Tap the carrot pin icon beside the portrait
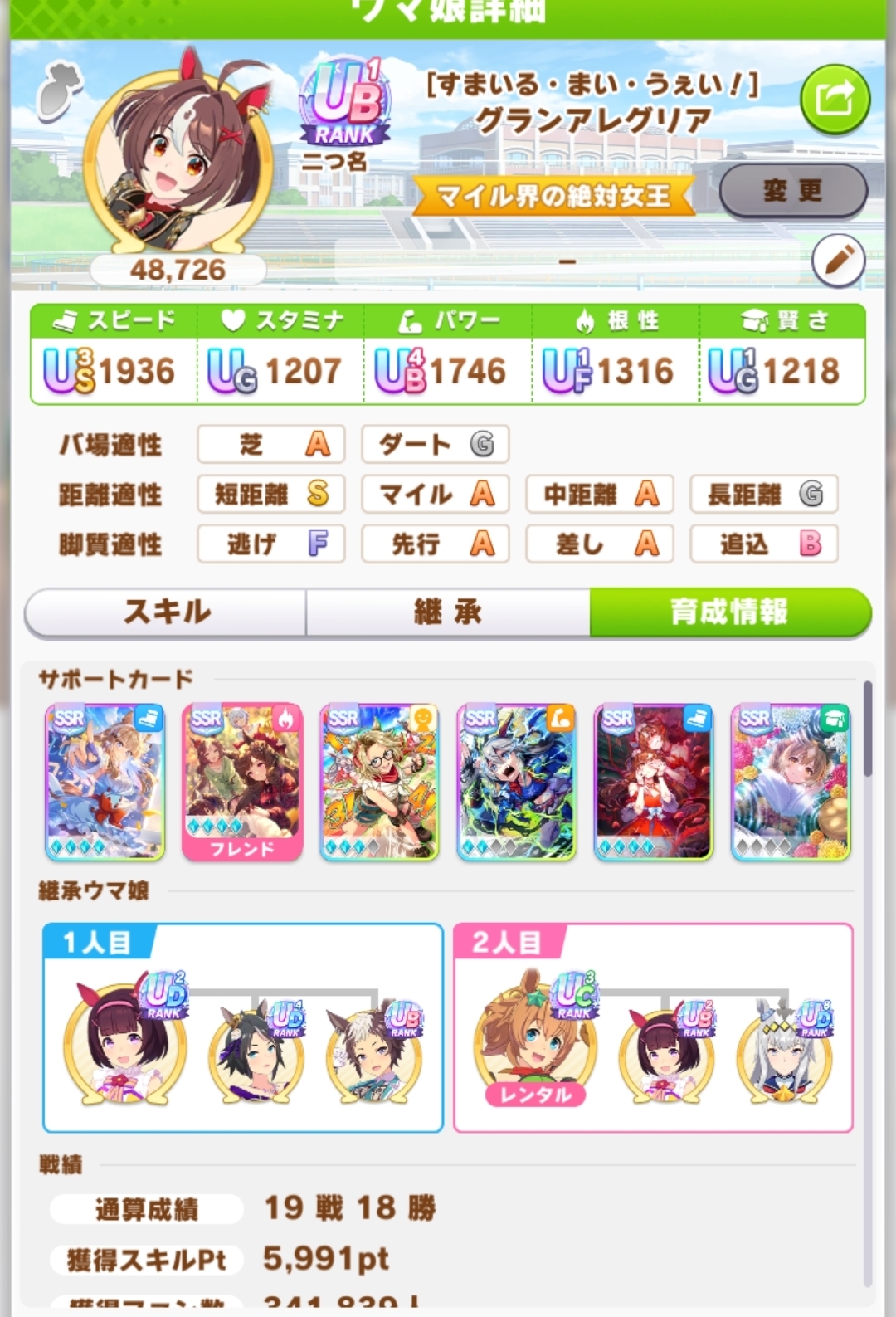 coord(60,91)
